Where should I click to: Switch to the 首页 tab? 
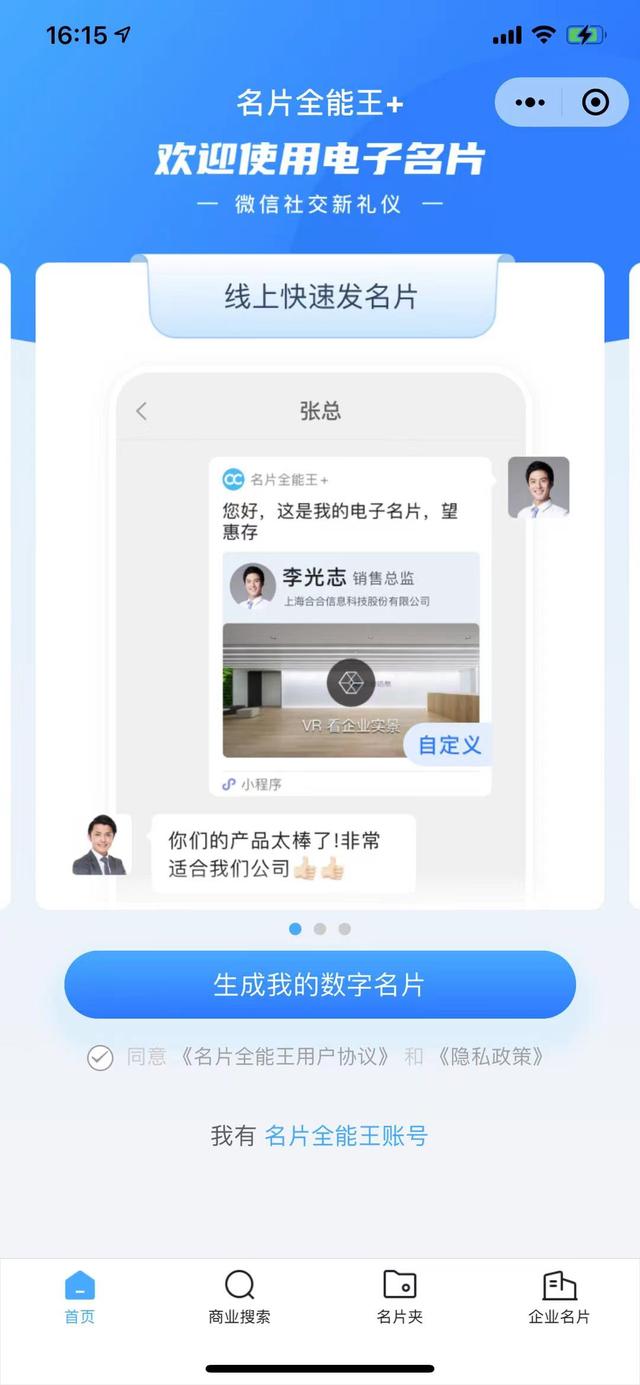[x=80, y=1298]
